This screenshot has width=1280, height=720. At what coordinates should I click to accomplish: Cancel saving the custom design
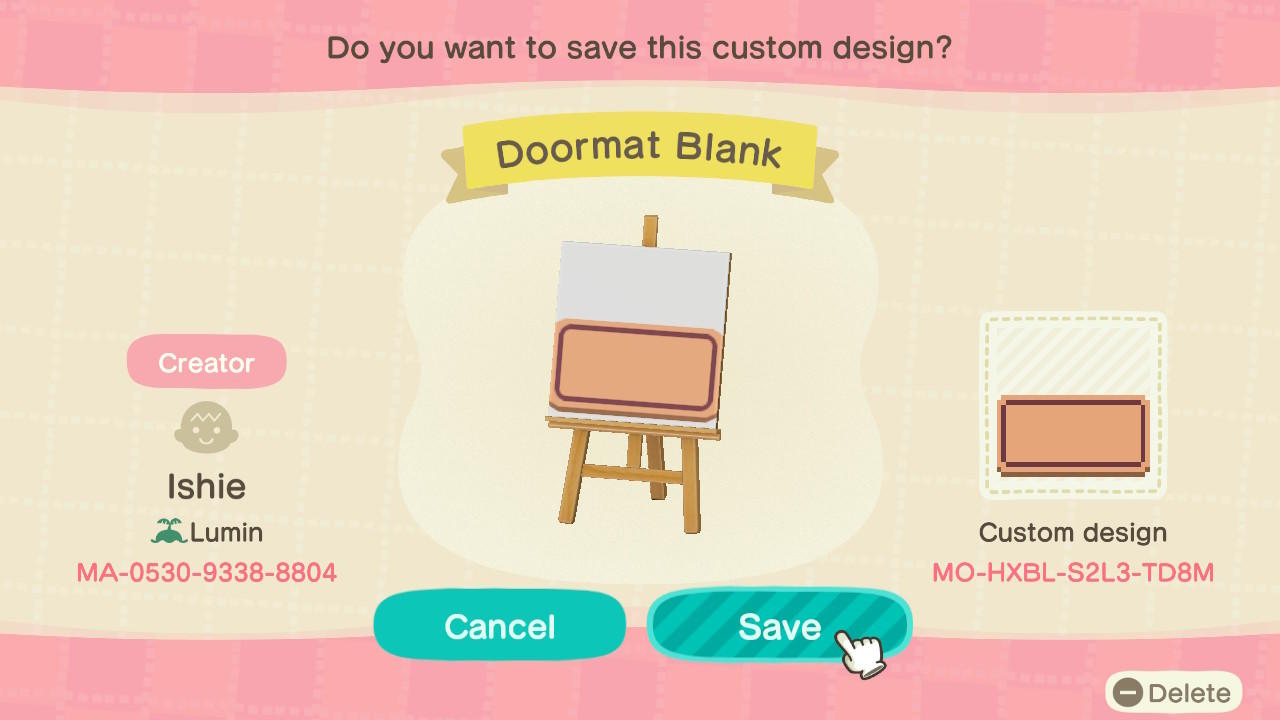coord(499,626)
